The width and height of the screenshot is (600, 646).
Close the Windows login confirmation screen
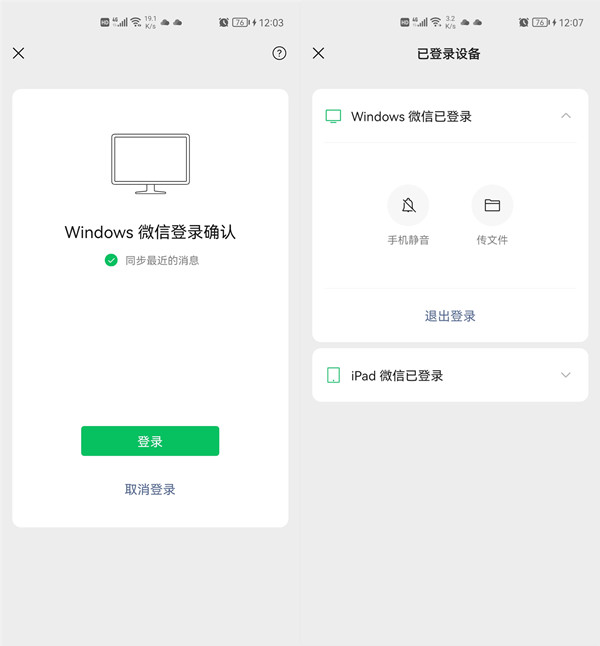pyautogui.click(x=18, y=53)
